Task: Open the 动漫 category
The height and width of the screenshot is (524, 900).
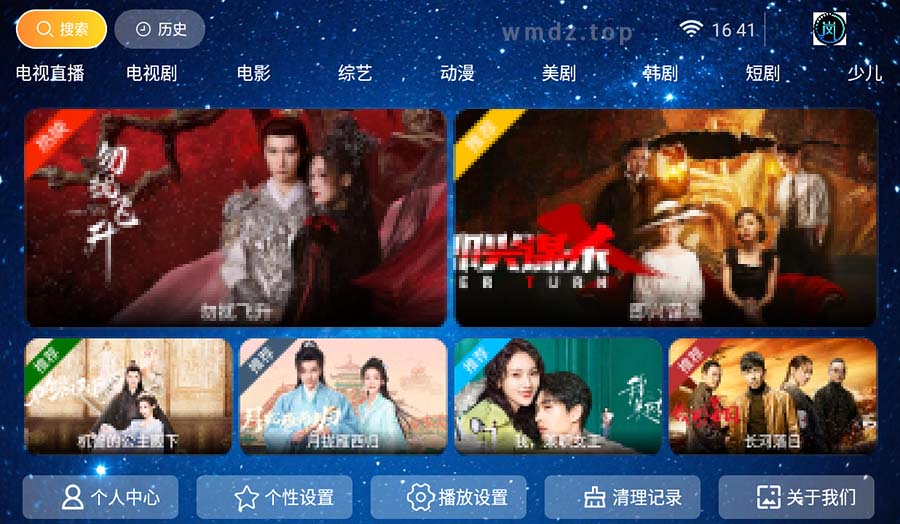Action: pos(457,73)
